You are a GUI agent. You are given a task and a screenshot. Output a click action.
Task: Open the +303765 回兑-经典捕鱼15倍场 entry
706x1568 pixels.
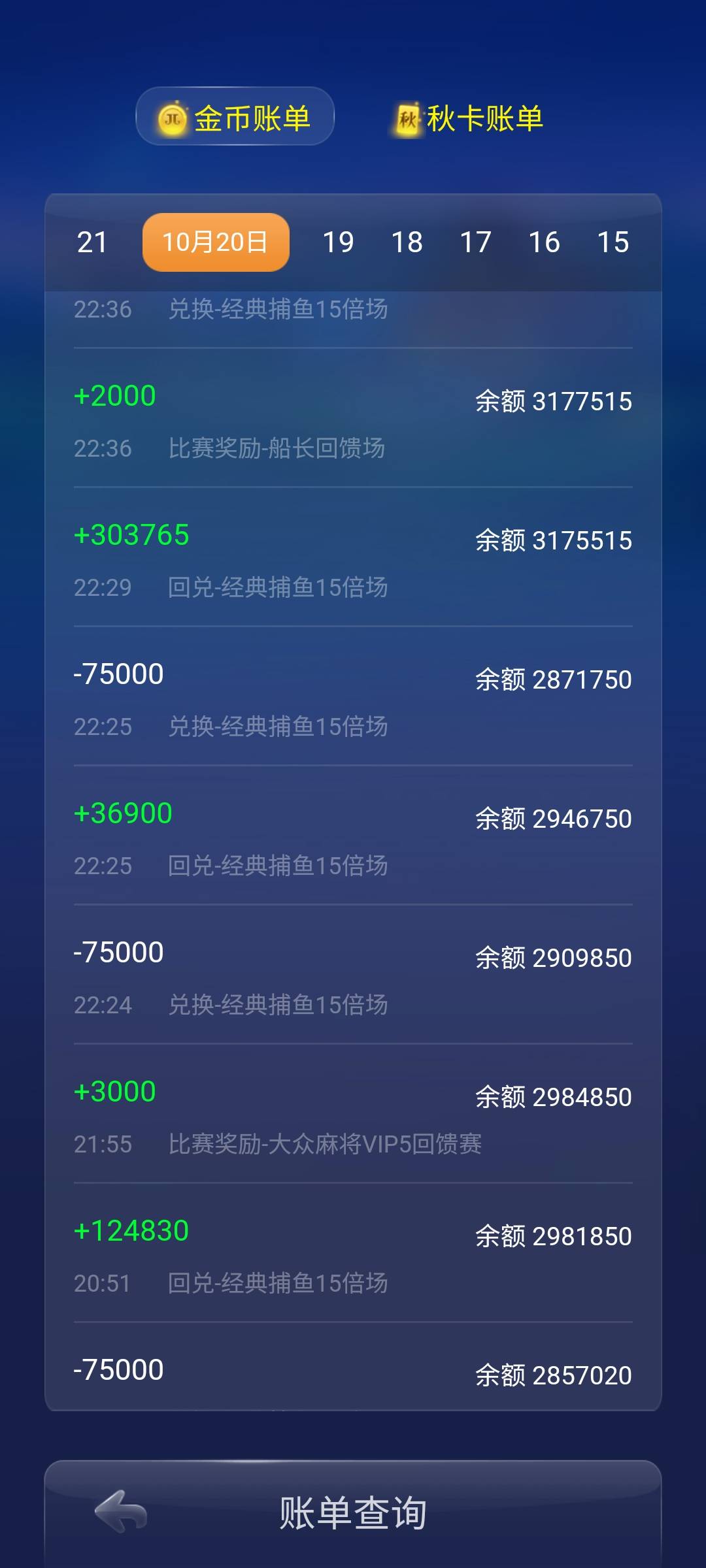(353, 562)
